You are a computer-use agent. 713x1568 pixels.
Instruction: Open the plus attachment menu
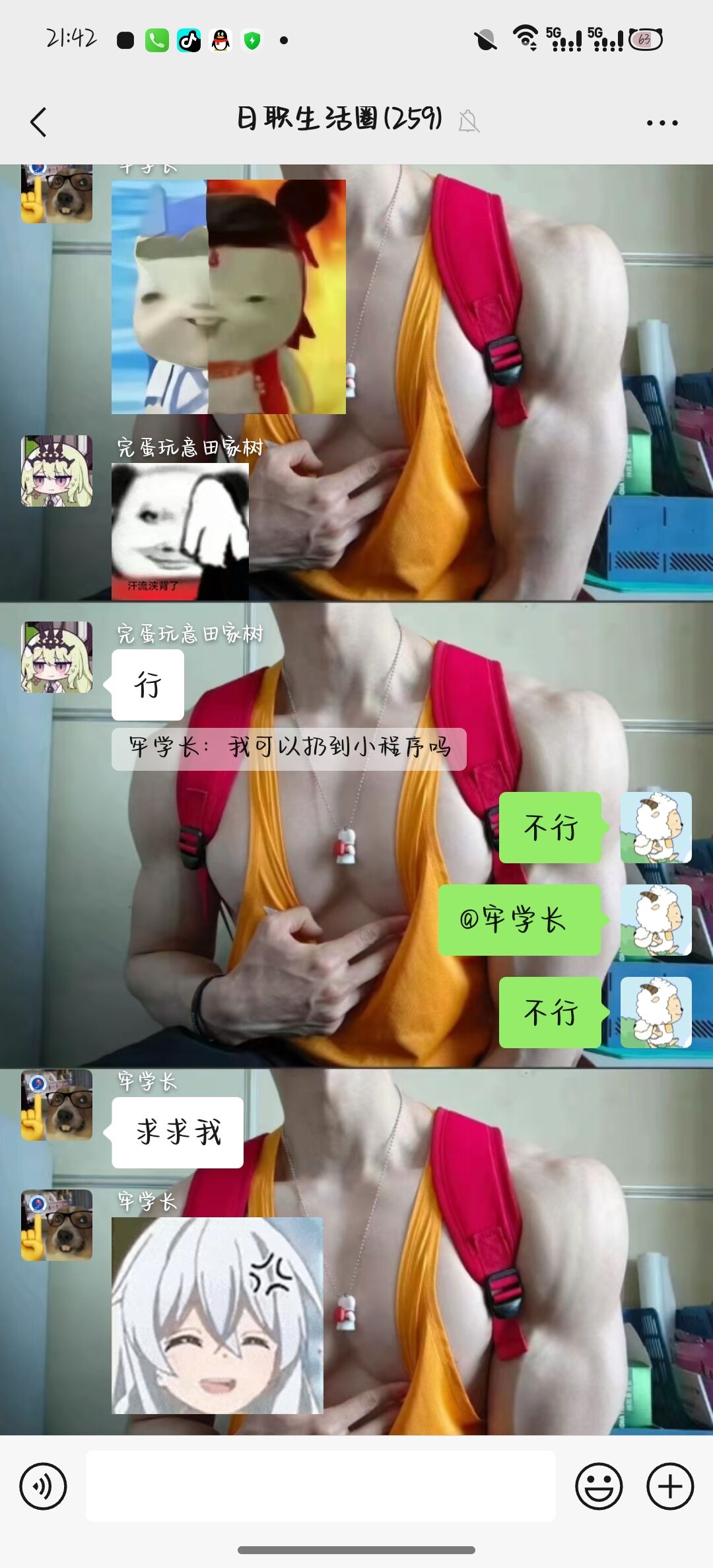(x=669, y=1486)
